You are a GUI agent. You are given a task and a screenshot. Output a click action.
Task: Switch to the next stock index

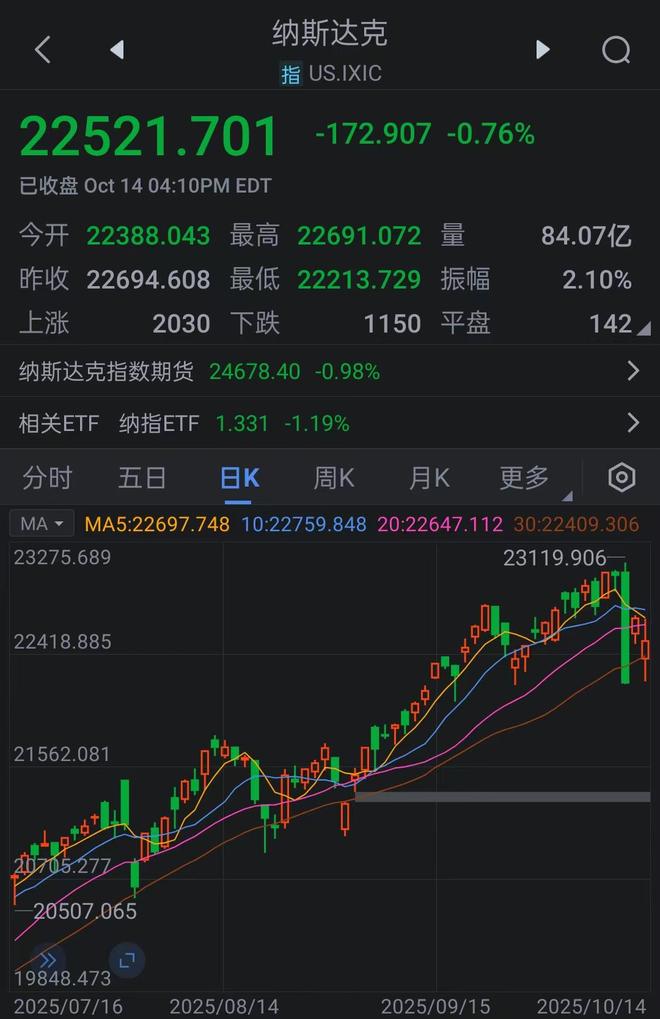tap(542, 50)
